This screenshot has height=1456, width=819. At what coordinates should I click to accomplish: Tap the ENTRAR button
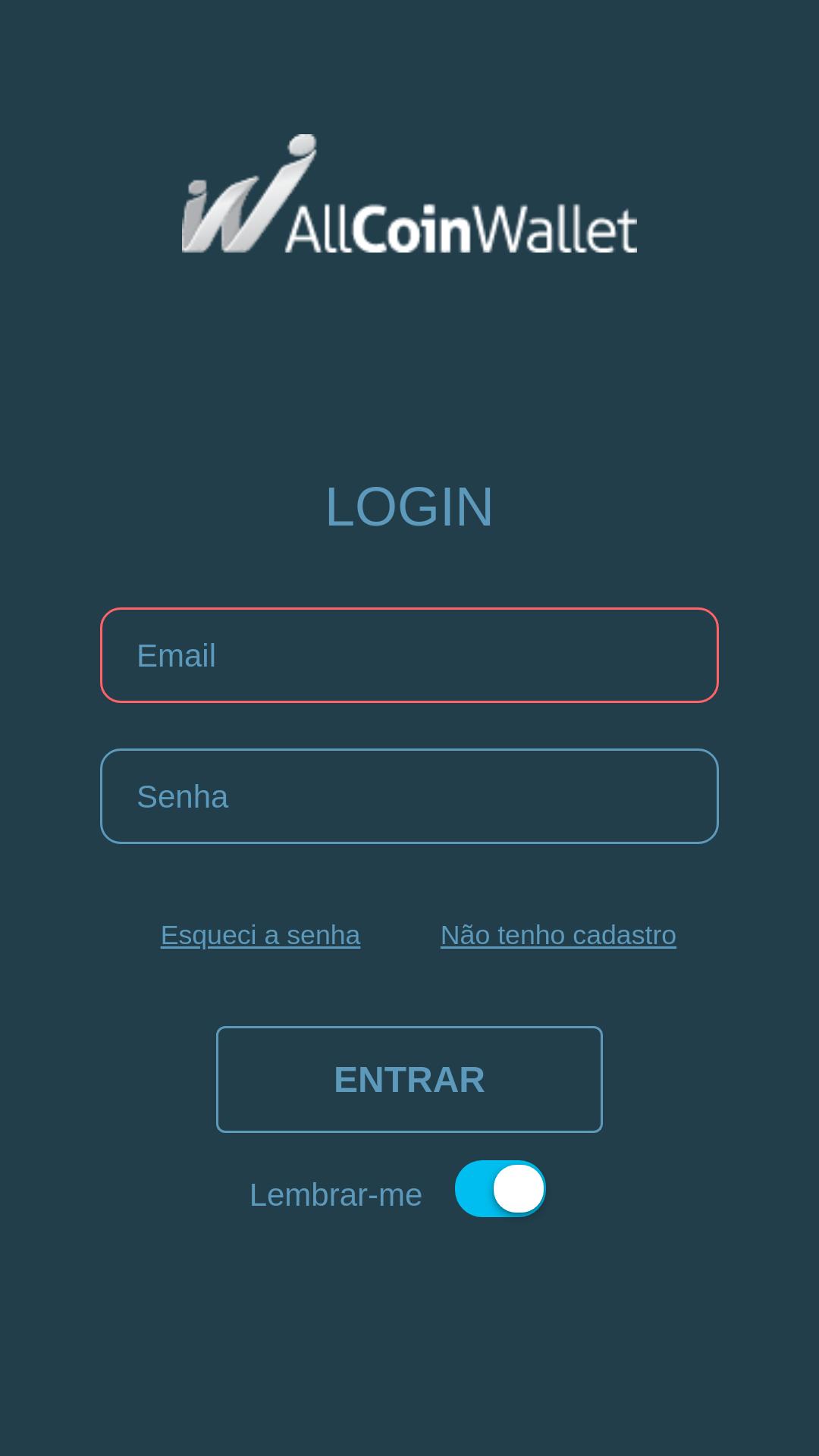pyautogui.click(x=409, y=1079)
